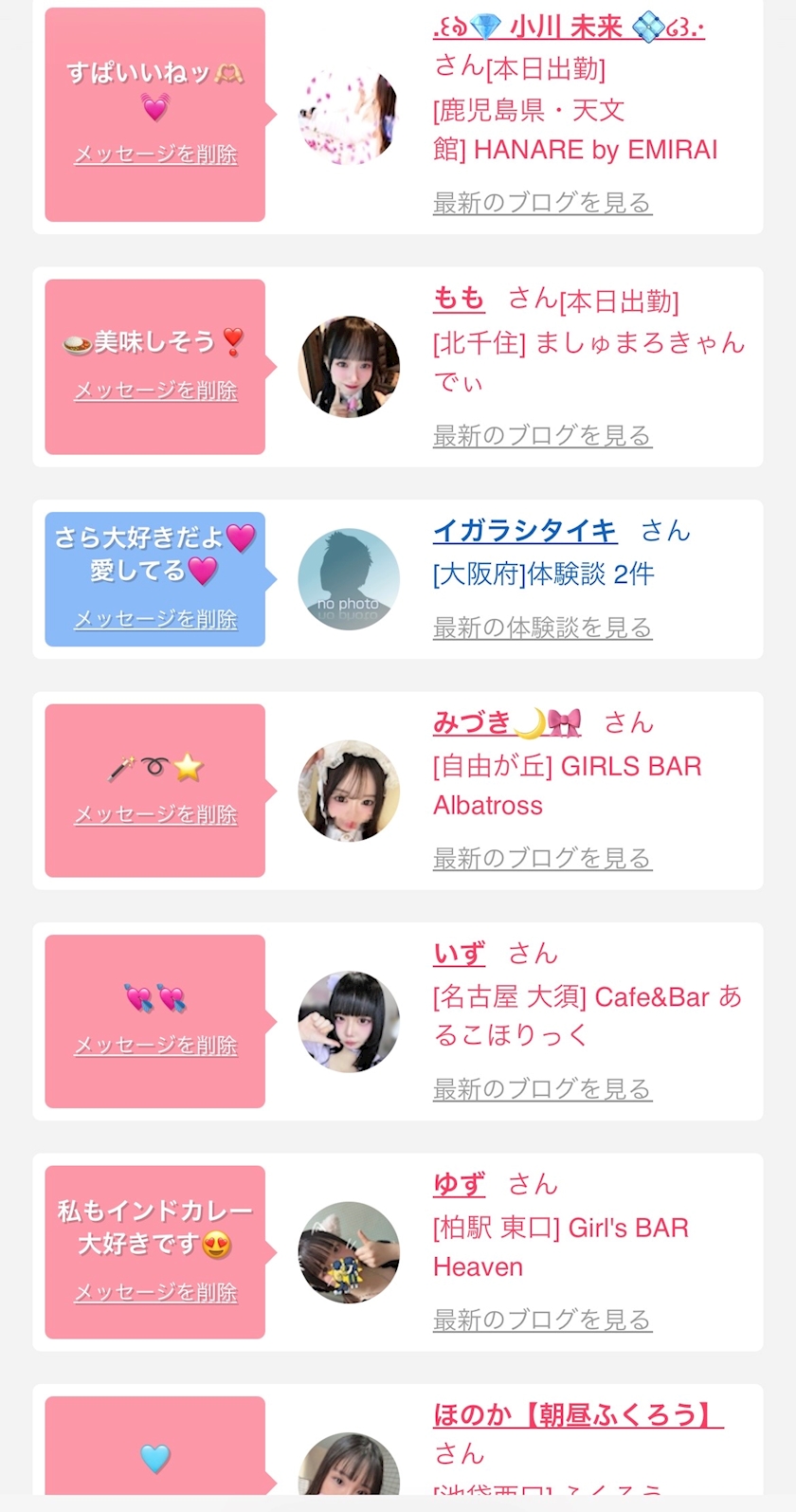Open ほのか【朝昼ふくろう】 profile link

[578, 1415]
